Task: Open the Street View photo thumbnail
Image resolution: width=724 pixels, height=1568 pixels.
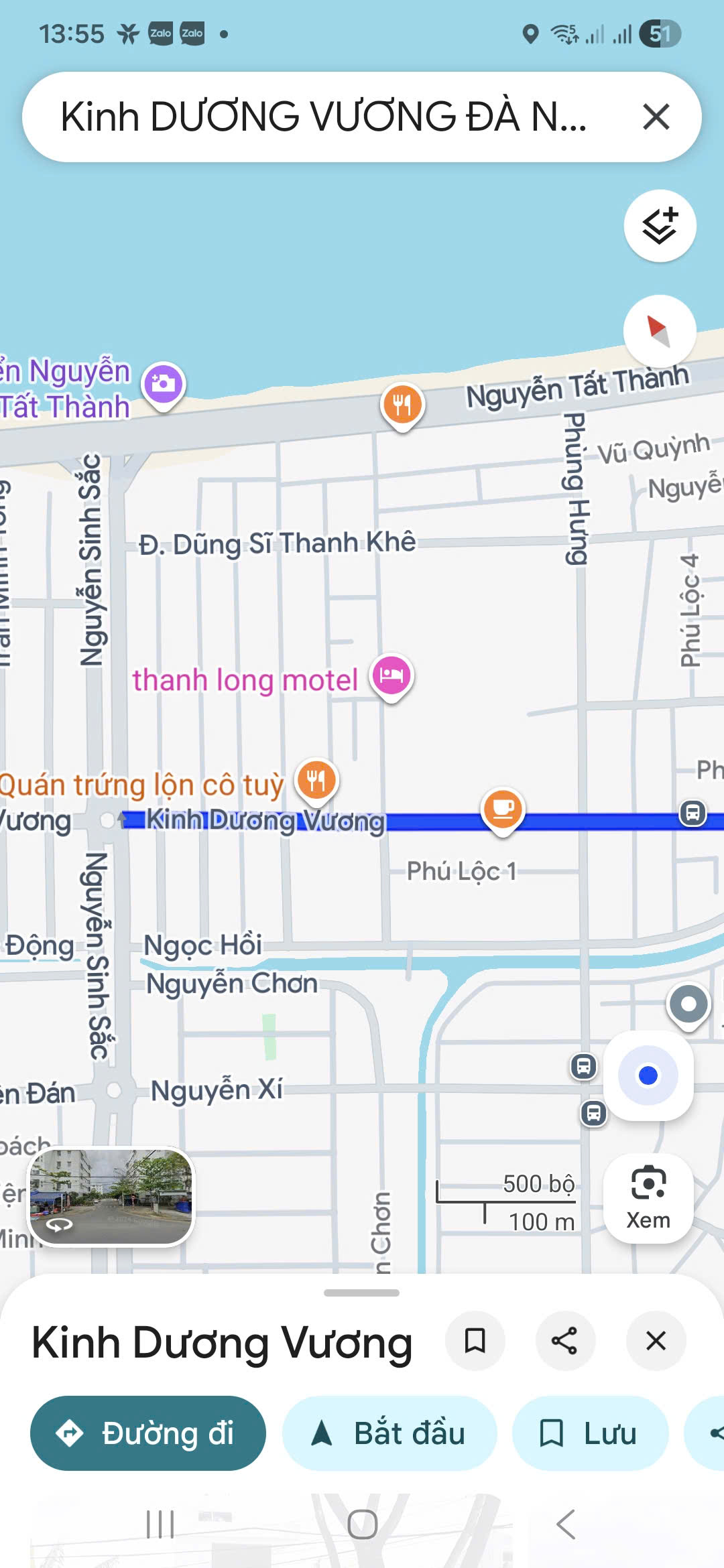Action: pyautogui.click(x=111, y=1196)
